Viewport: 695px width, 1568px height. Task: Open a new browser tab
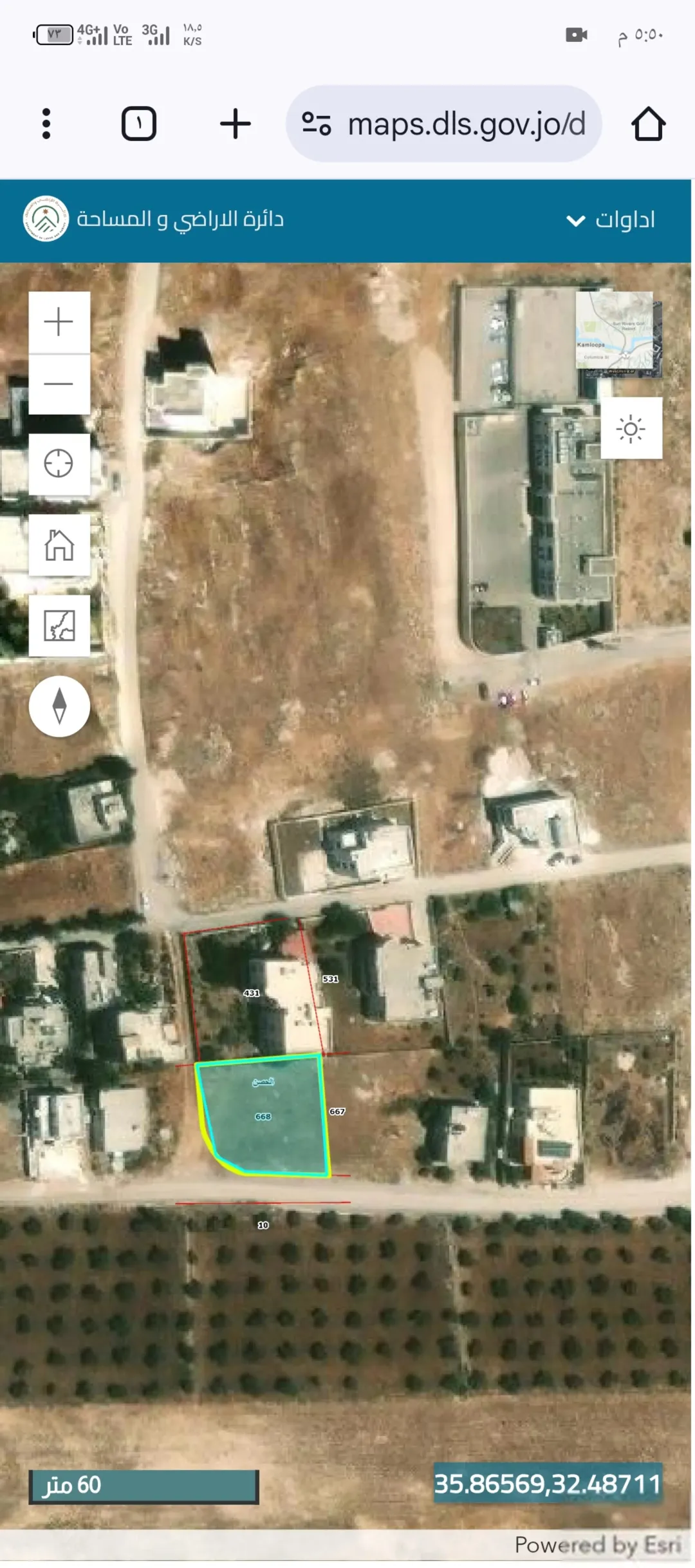pyautogui.click(x=236, y=124)
